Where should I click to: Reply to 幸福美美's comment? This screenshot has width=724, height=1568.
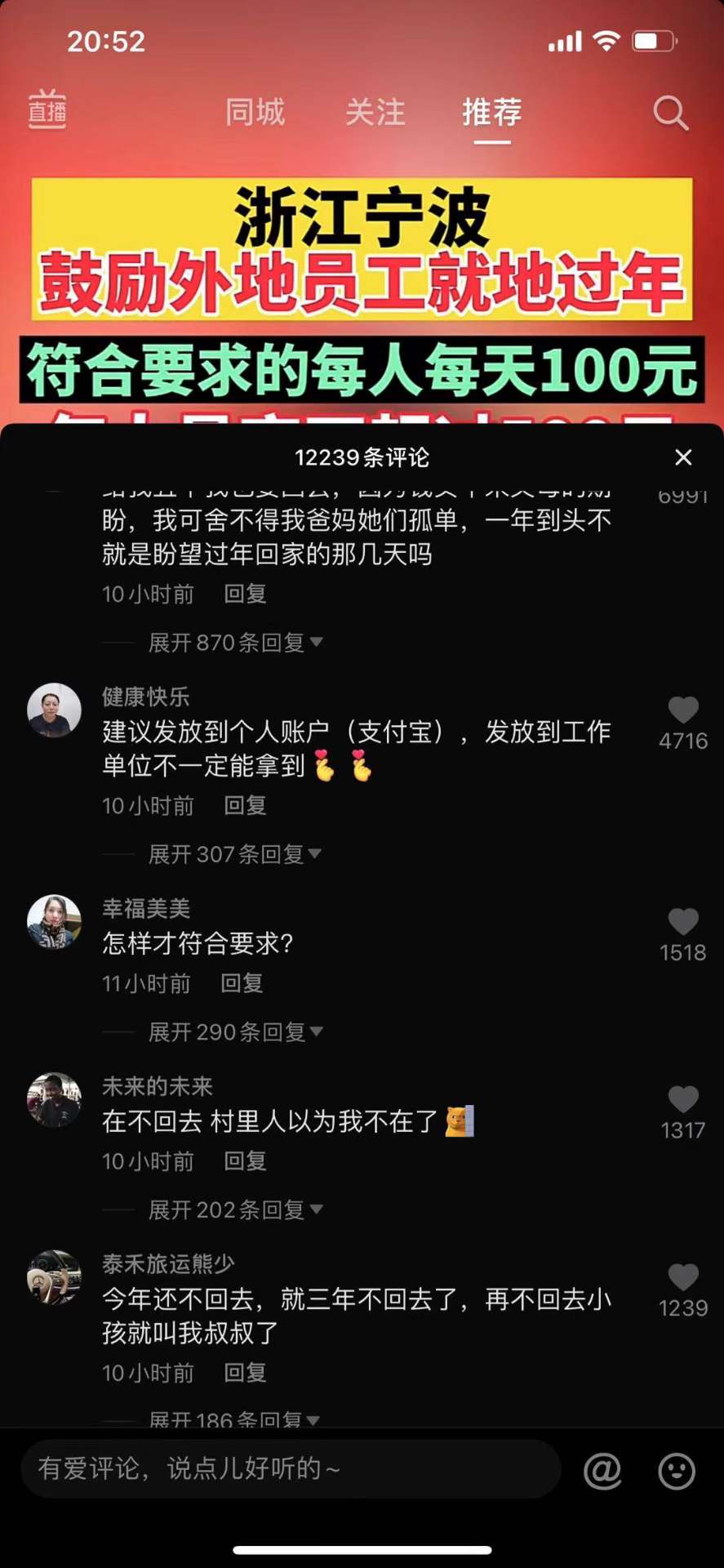(x=242, y=983)
